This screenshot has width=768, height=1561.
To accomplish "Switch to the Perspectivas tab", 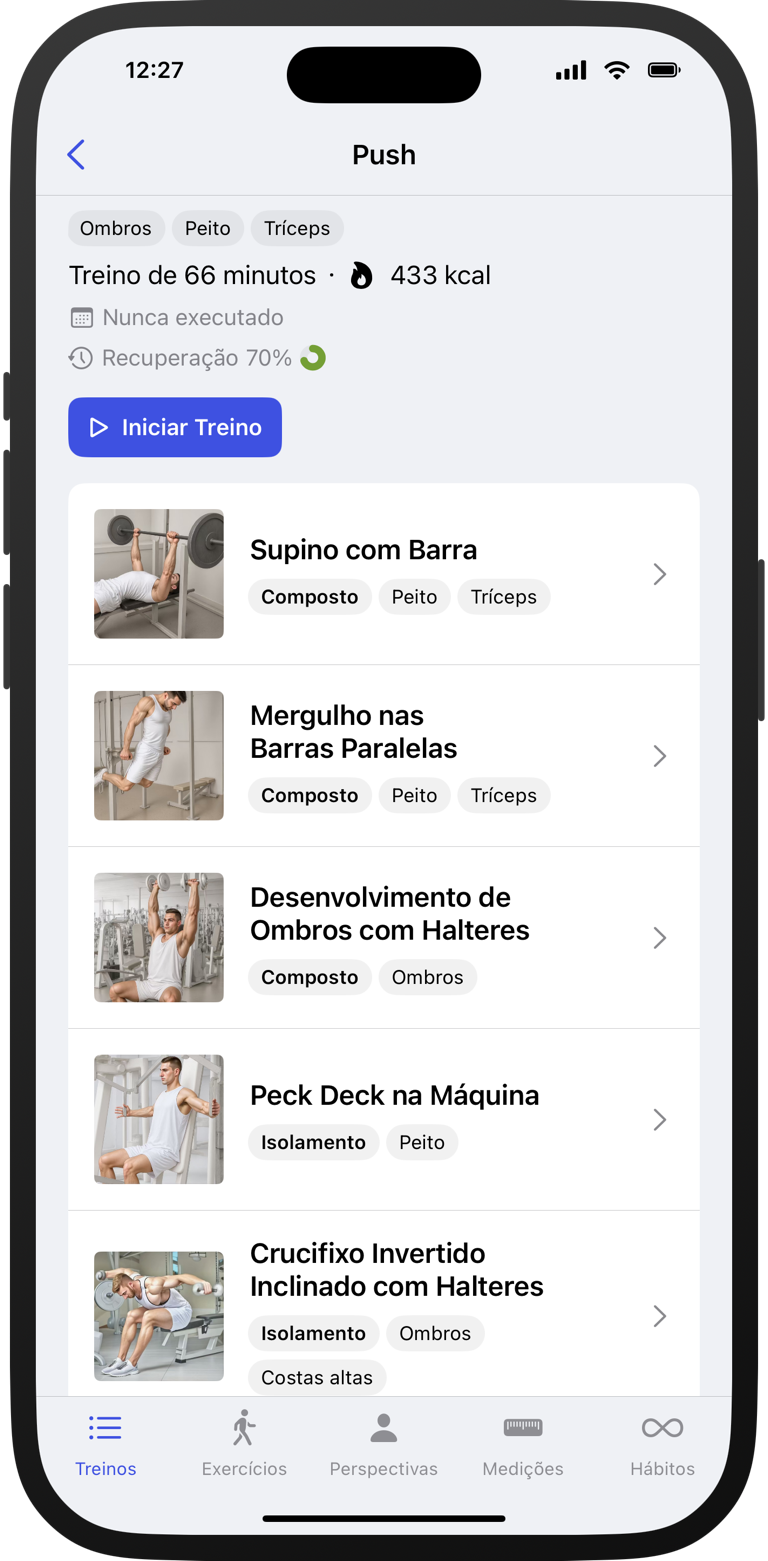I will (x=383, y=1445).
